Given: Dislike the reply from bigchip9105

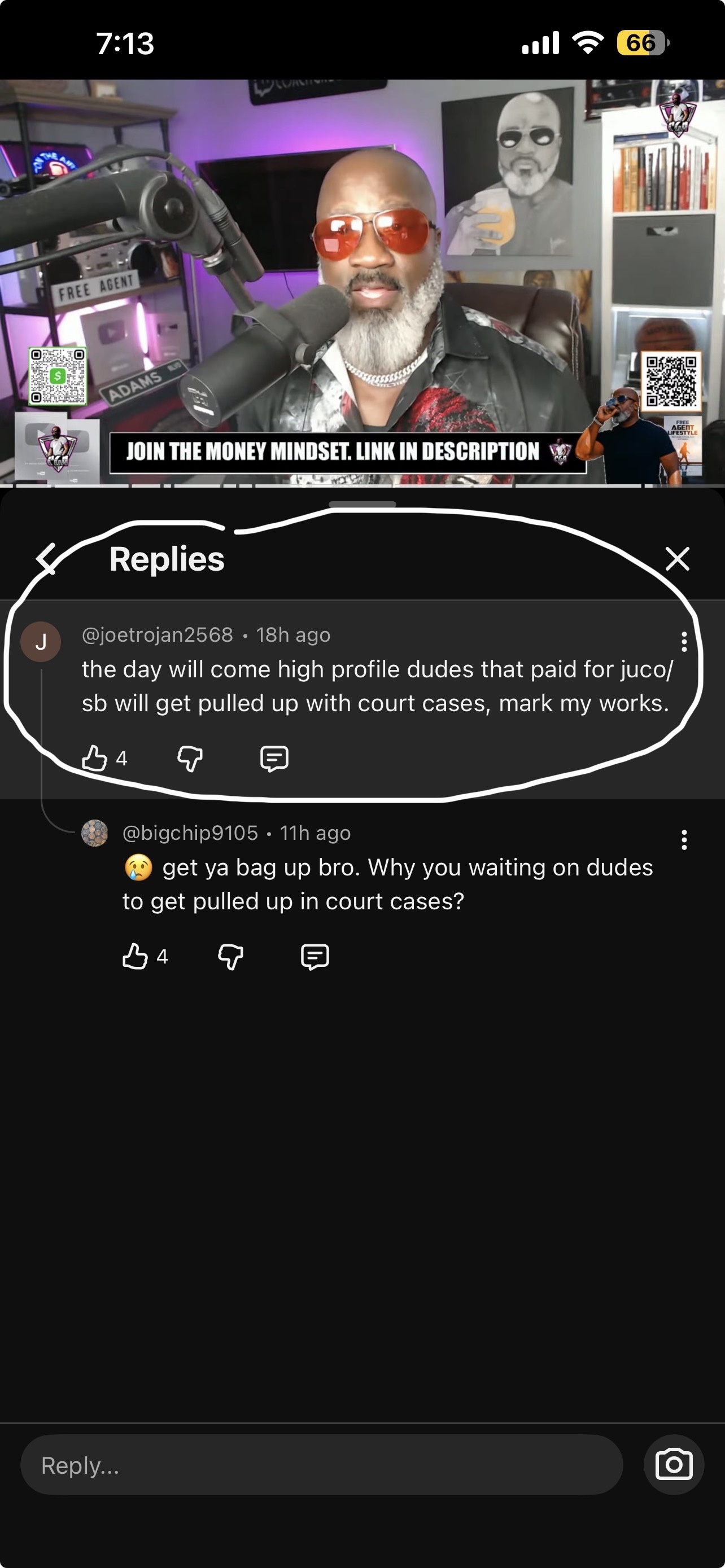Looking at the screenshot, I should (231, 956).
